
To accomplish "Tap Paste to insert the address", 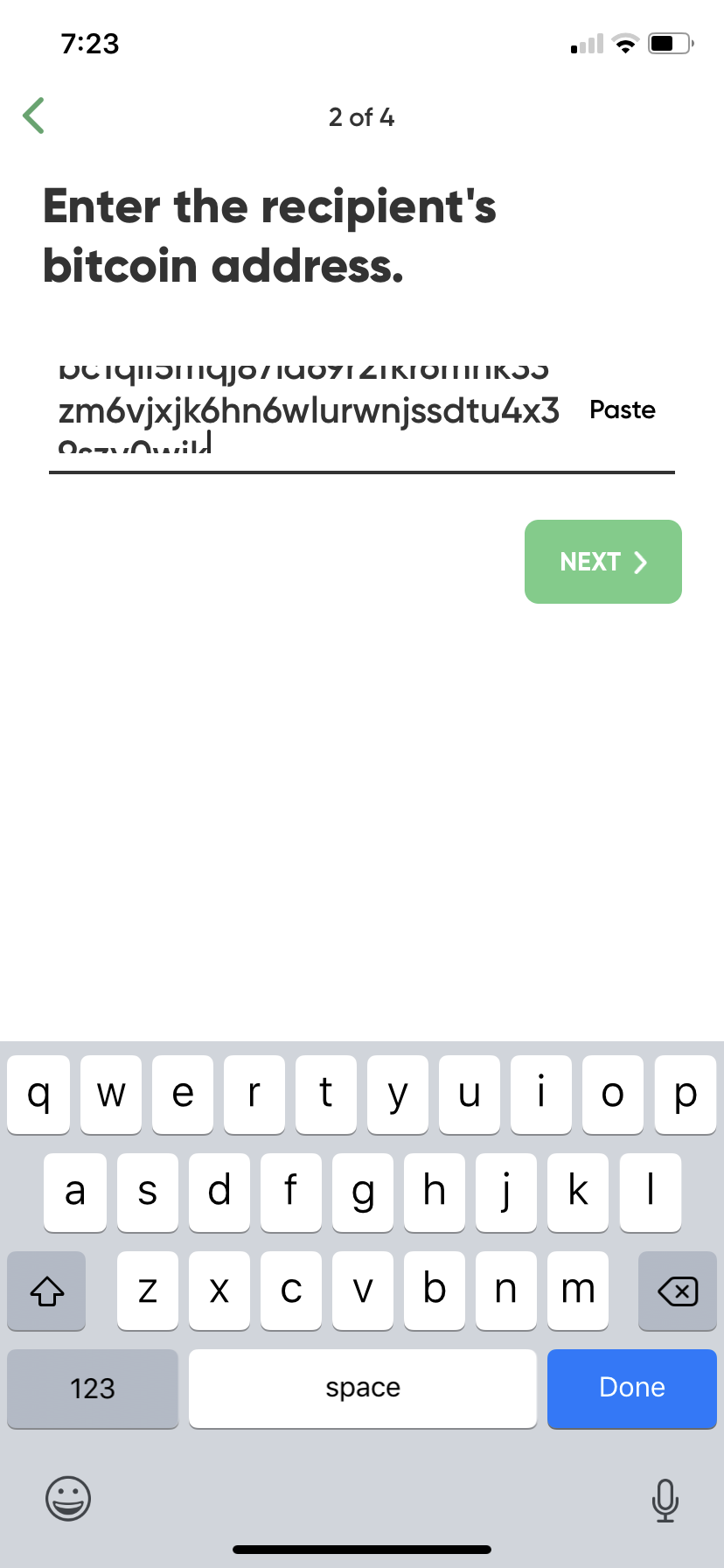I will coord(623,409).
